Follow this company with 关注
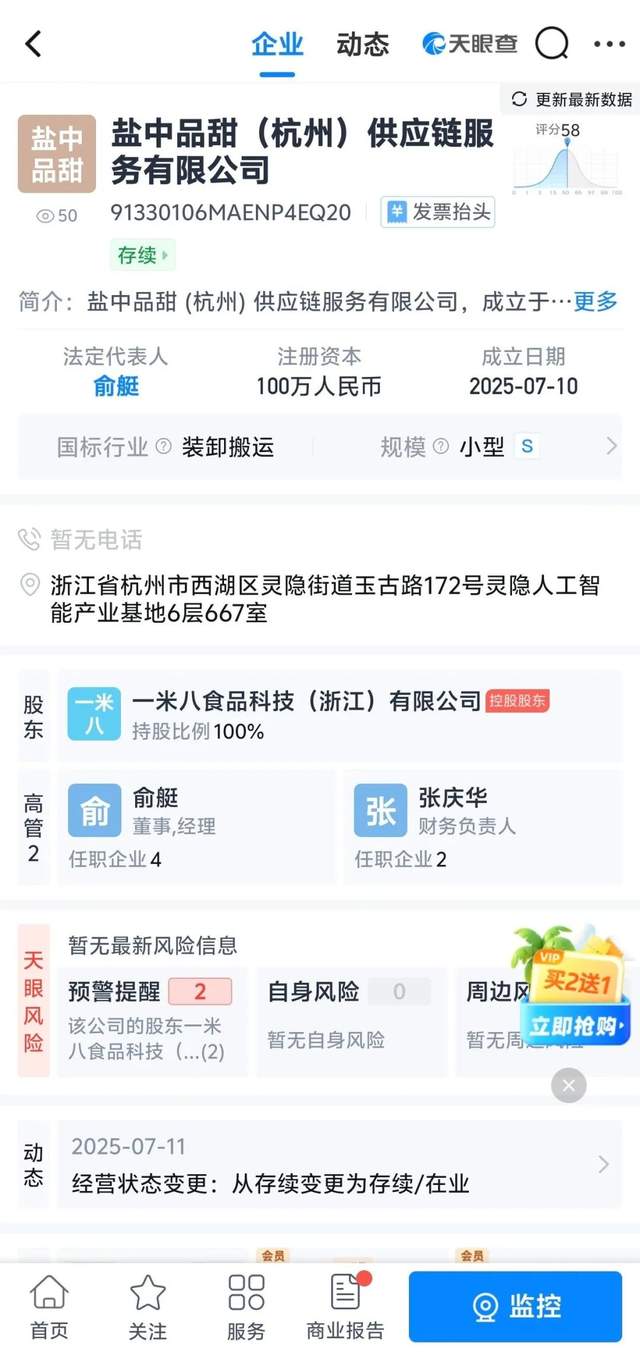Screen dimensions: 640x1352 click(x=147, y=1306)
